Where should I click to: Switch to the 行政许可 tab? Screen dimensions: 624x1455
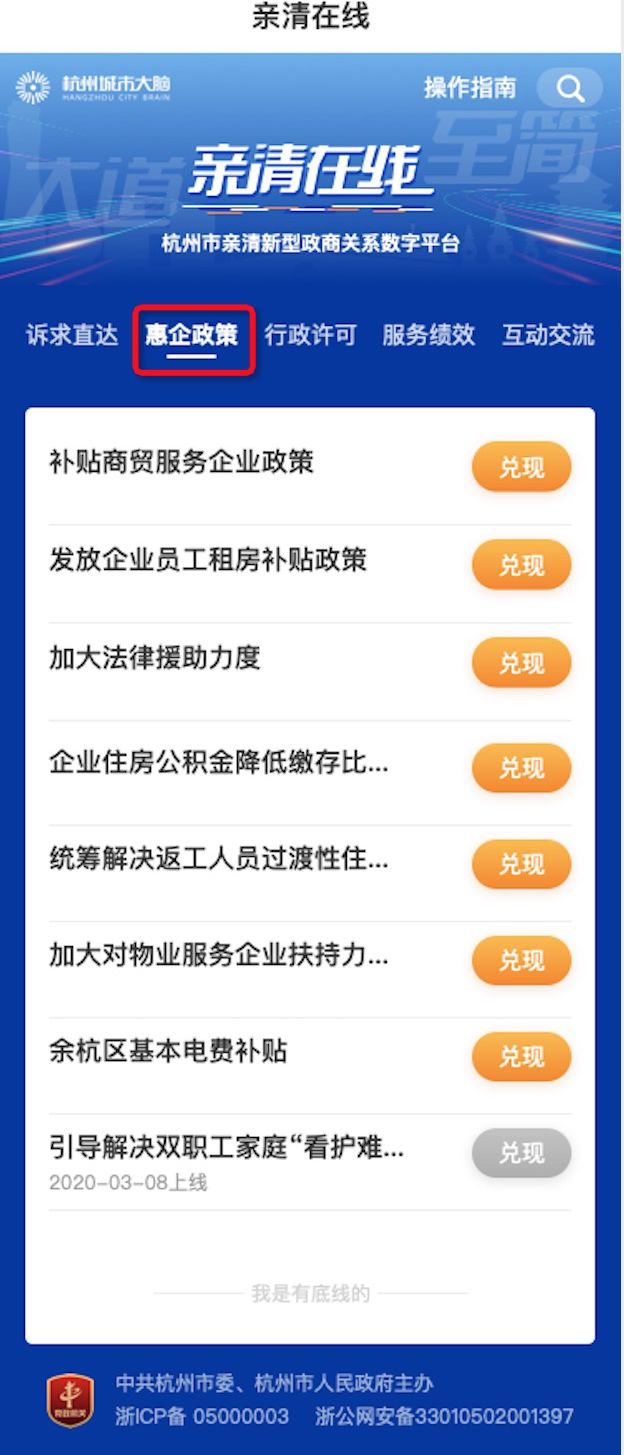point(310,335)
